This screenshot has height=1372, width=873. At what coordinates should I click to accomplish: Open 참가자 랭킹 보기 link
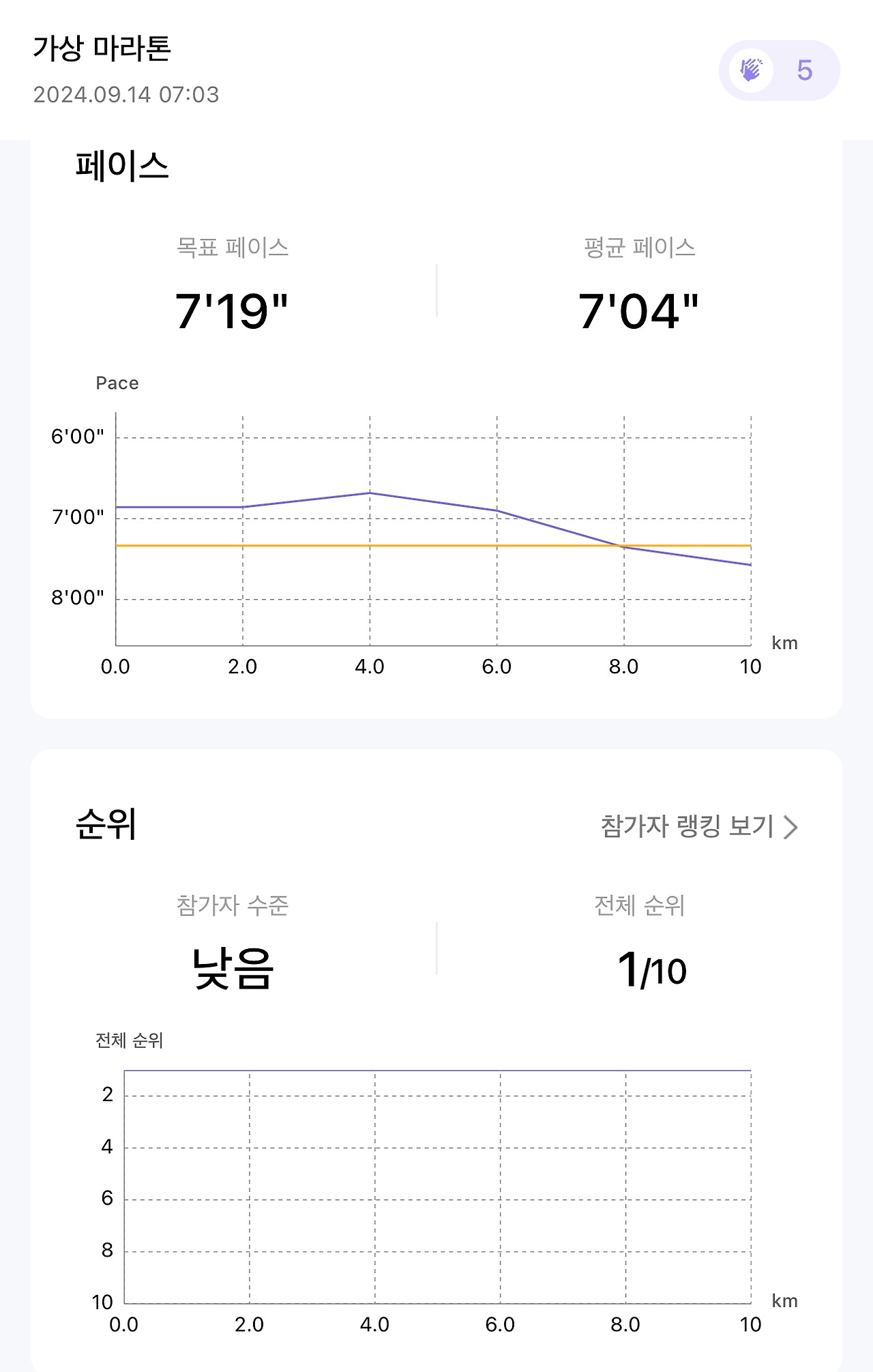click(698, 826)
